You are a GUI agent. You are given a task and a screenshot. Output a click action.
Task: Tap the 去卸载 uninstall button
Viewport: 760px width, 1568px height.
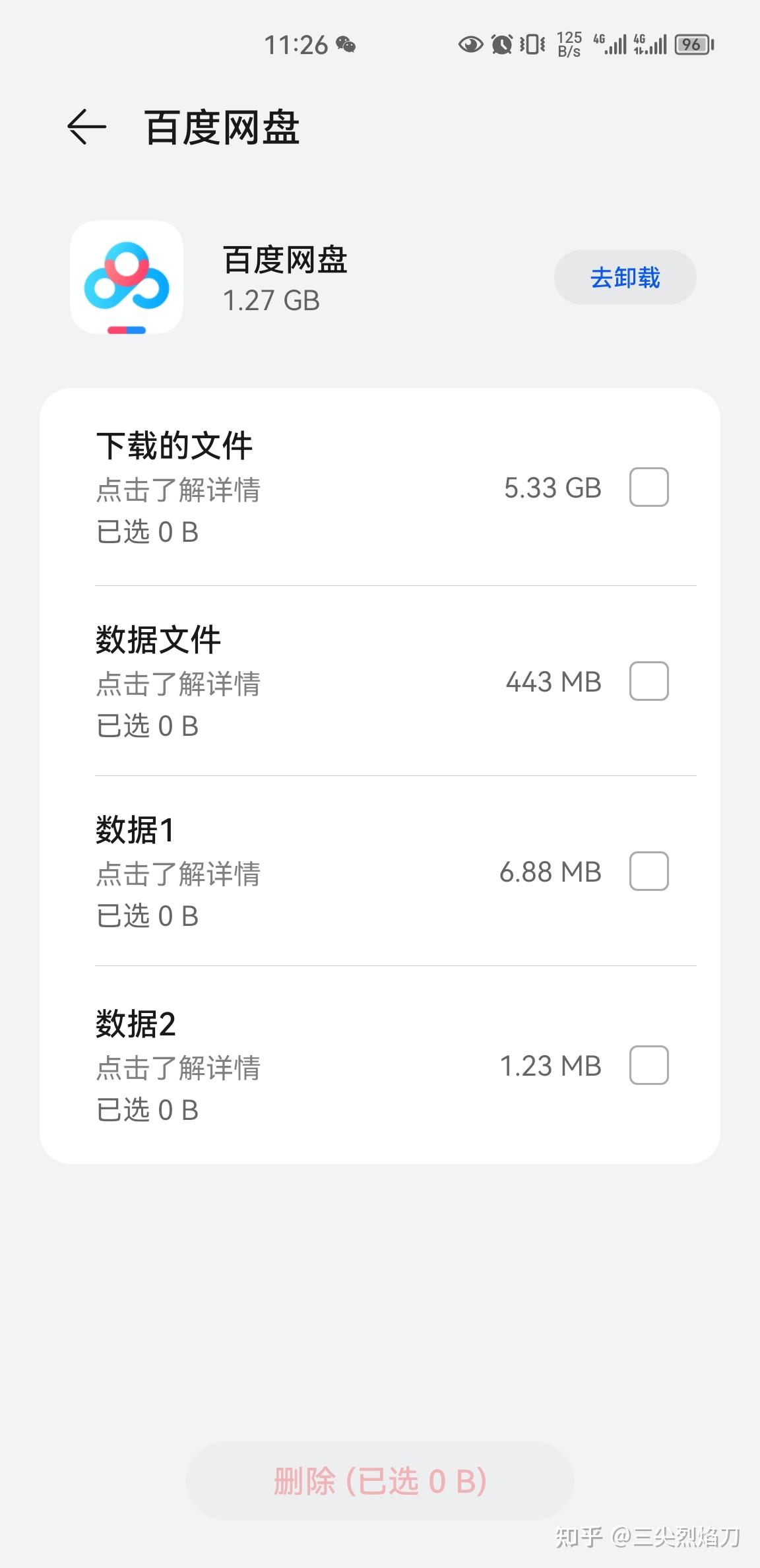tap(625, 277)
